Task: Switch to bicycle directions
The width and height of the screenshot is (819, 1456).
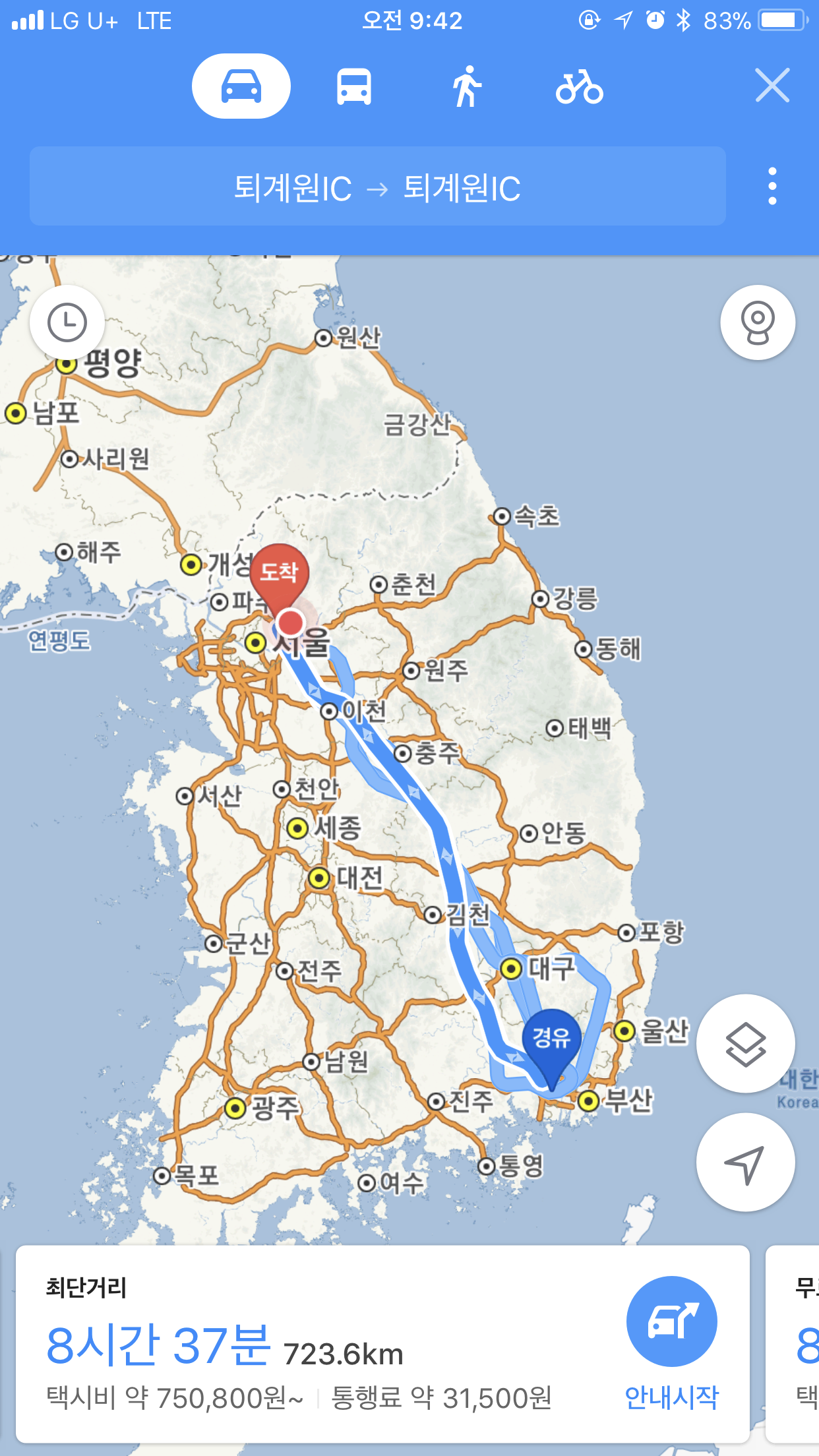Action: (579, 86)
